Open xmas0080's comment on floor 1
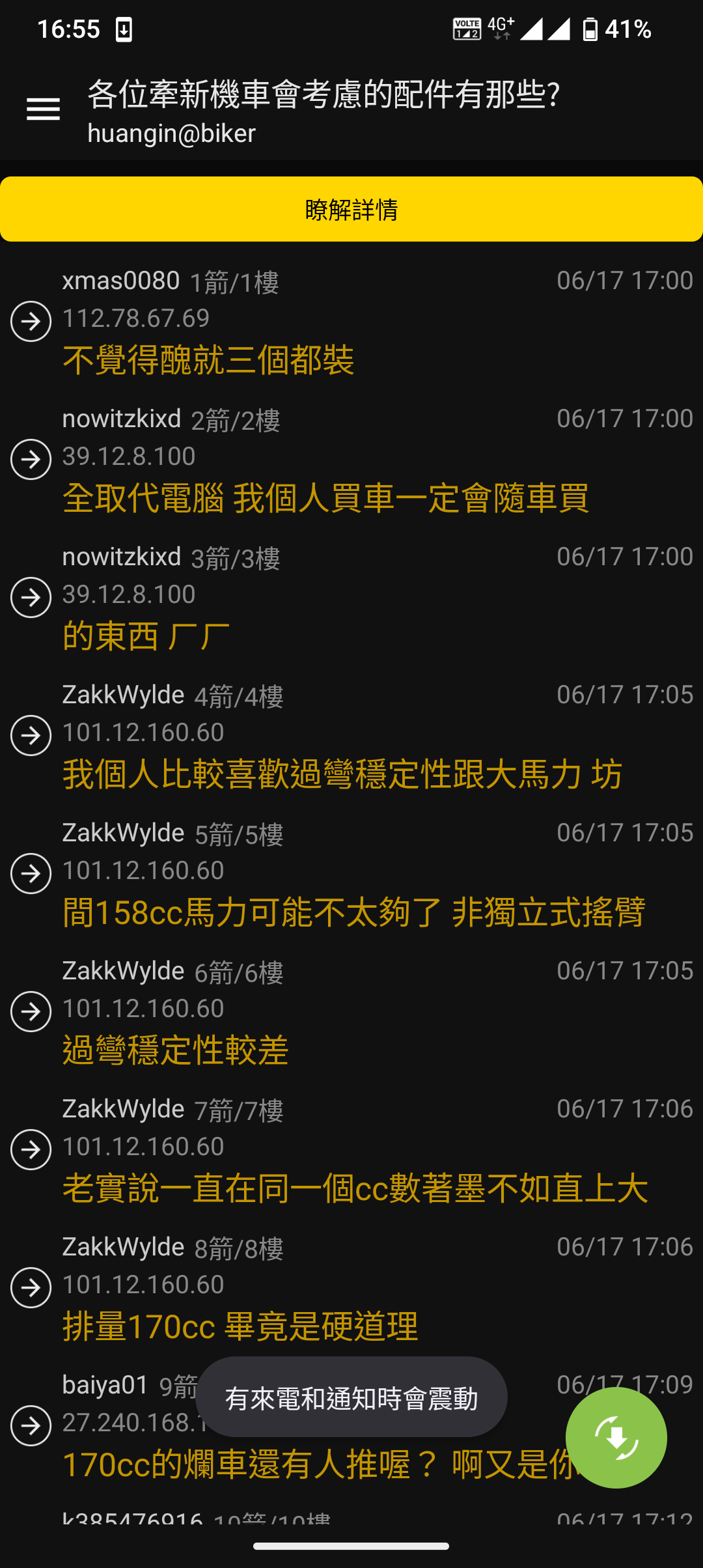 coord(351,322)
